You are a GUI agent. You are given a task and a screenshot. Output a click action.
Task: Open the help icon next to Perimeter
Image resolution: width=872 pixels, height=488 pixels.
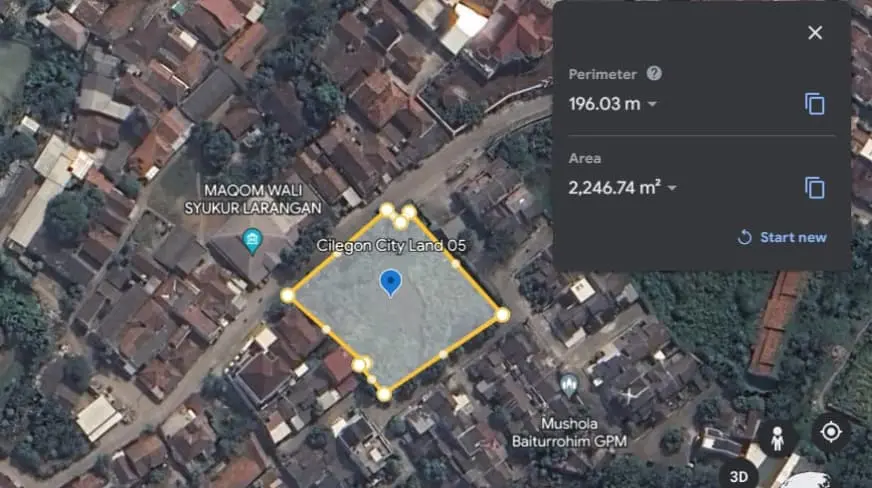(x=654, y=73)
